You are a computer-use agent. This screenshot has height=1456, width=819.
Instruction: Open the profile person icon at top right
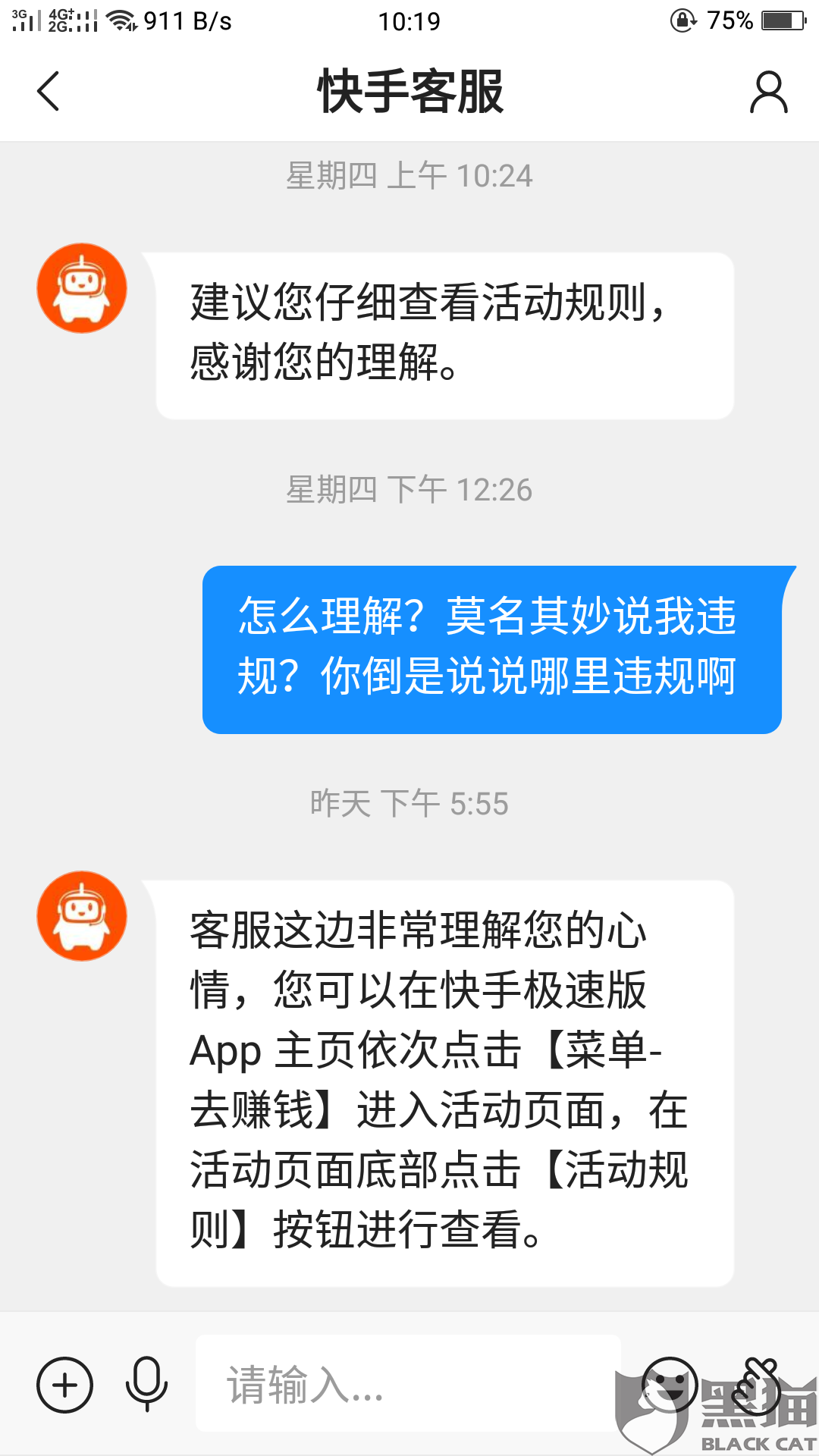[769, 91]
